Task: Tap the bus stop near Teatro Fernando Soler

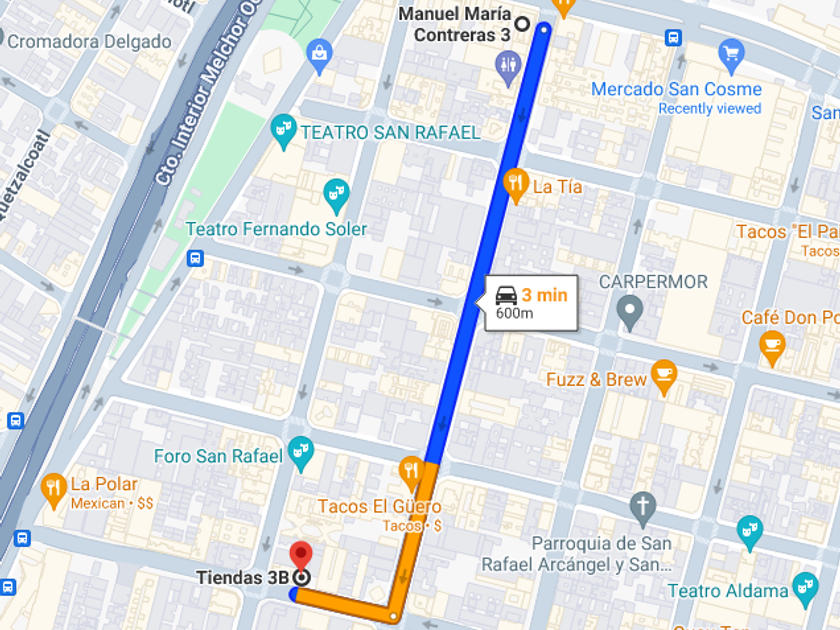Action: (196, 258)
